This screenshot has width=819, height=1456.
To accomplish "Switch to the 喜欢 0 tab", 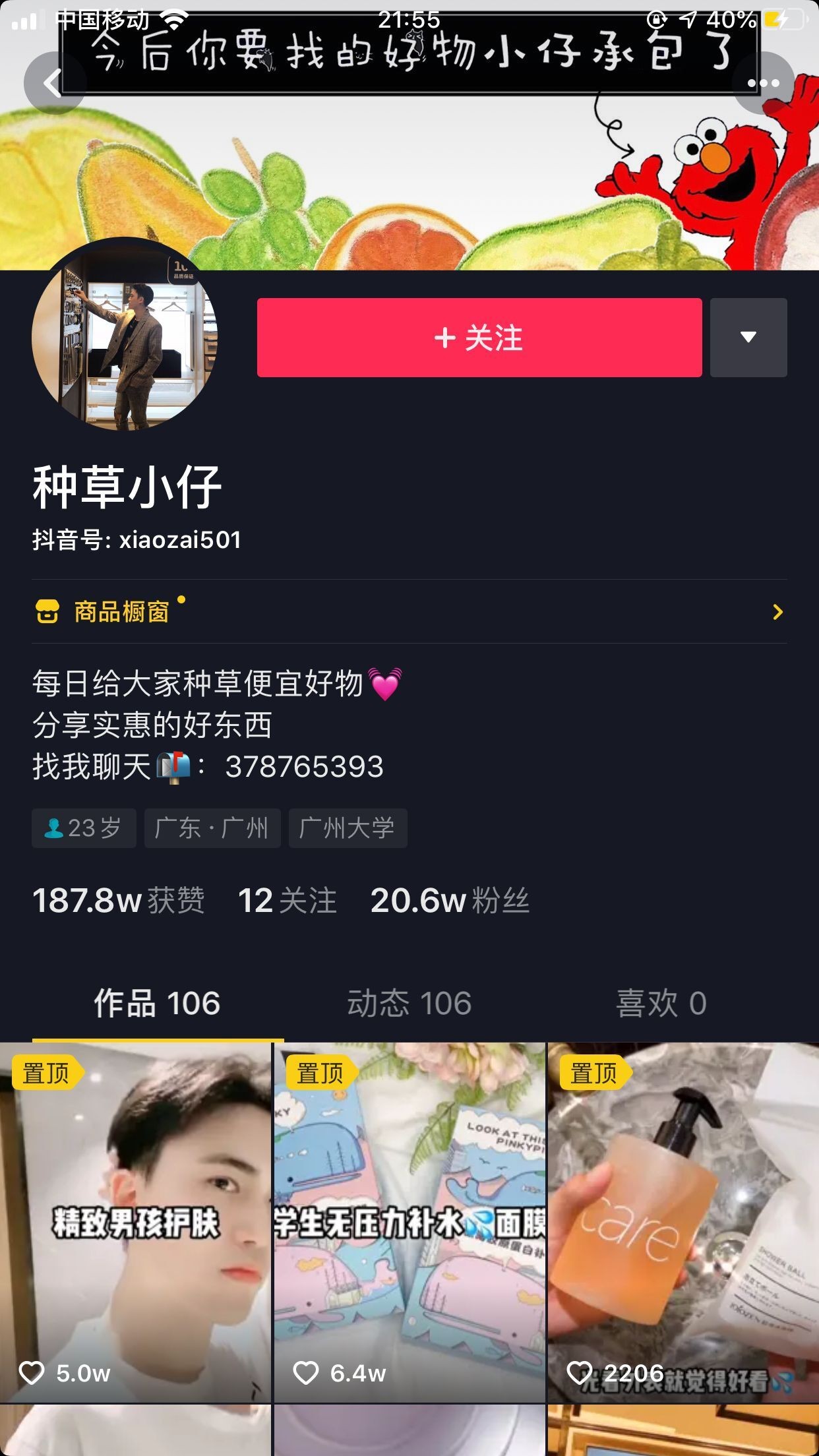I will tap(661, 1004).
